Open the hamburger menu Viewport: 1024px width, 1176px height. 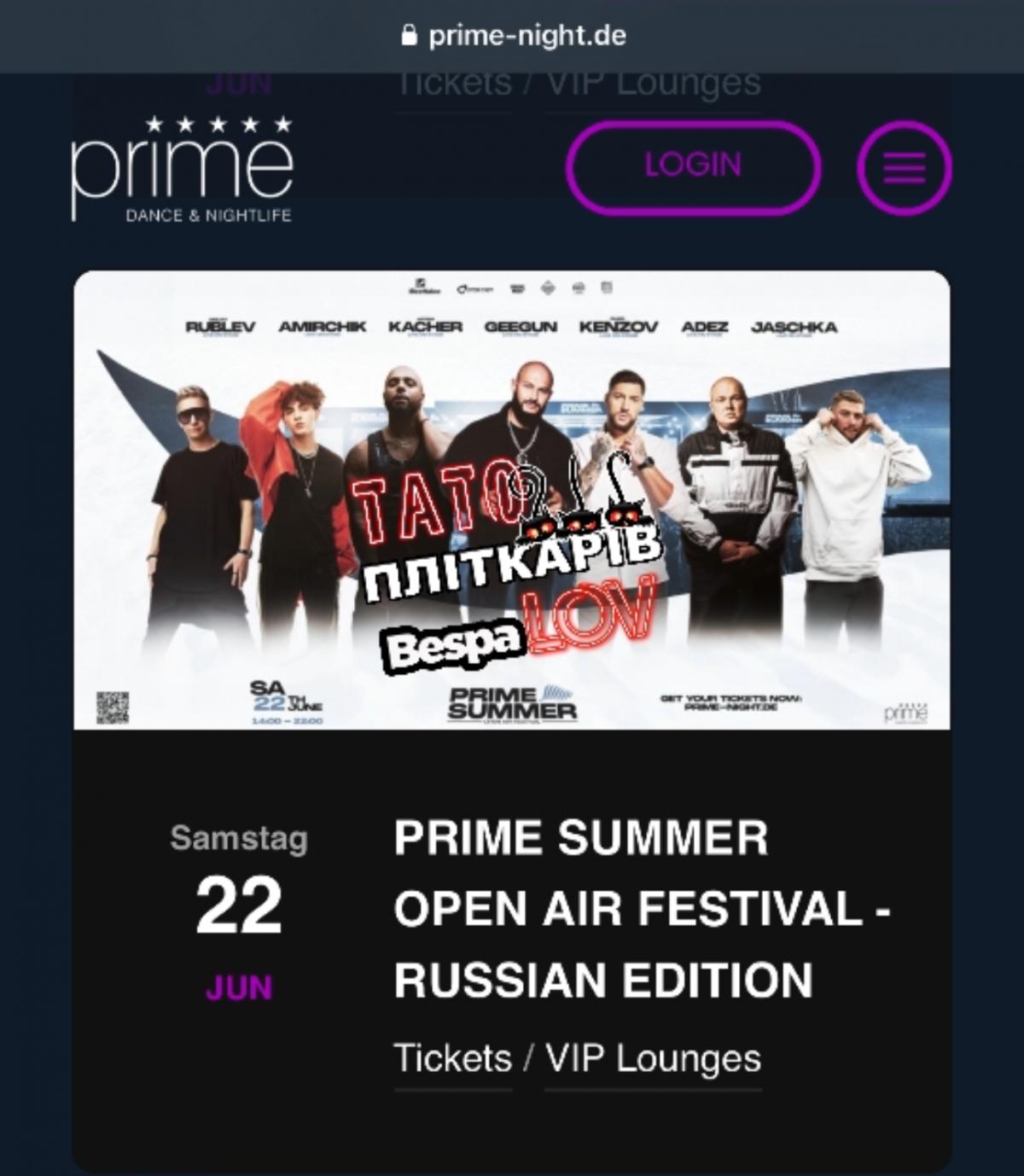pos(904,168)
